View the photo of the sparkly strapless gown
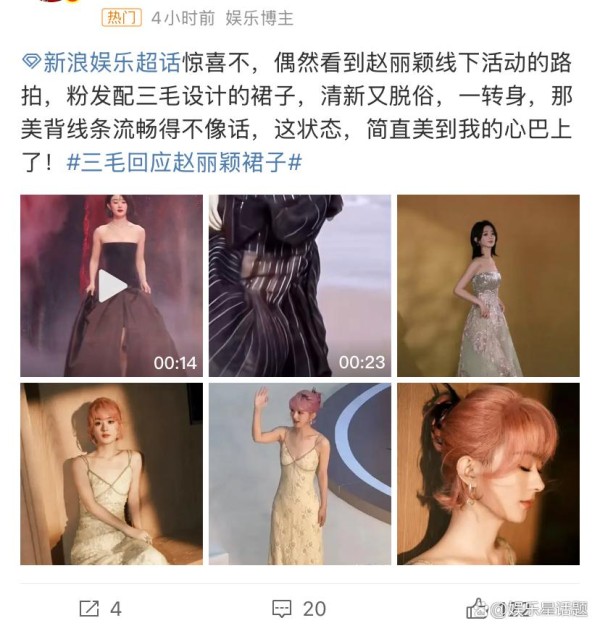Screen dimensions: 600x631 (x=488, y=285)
